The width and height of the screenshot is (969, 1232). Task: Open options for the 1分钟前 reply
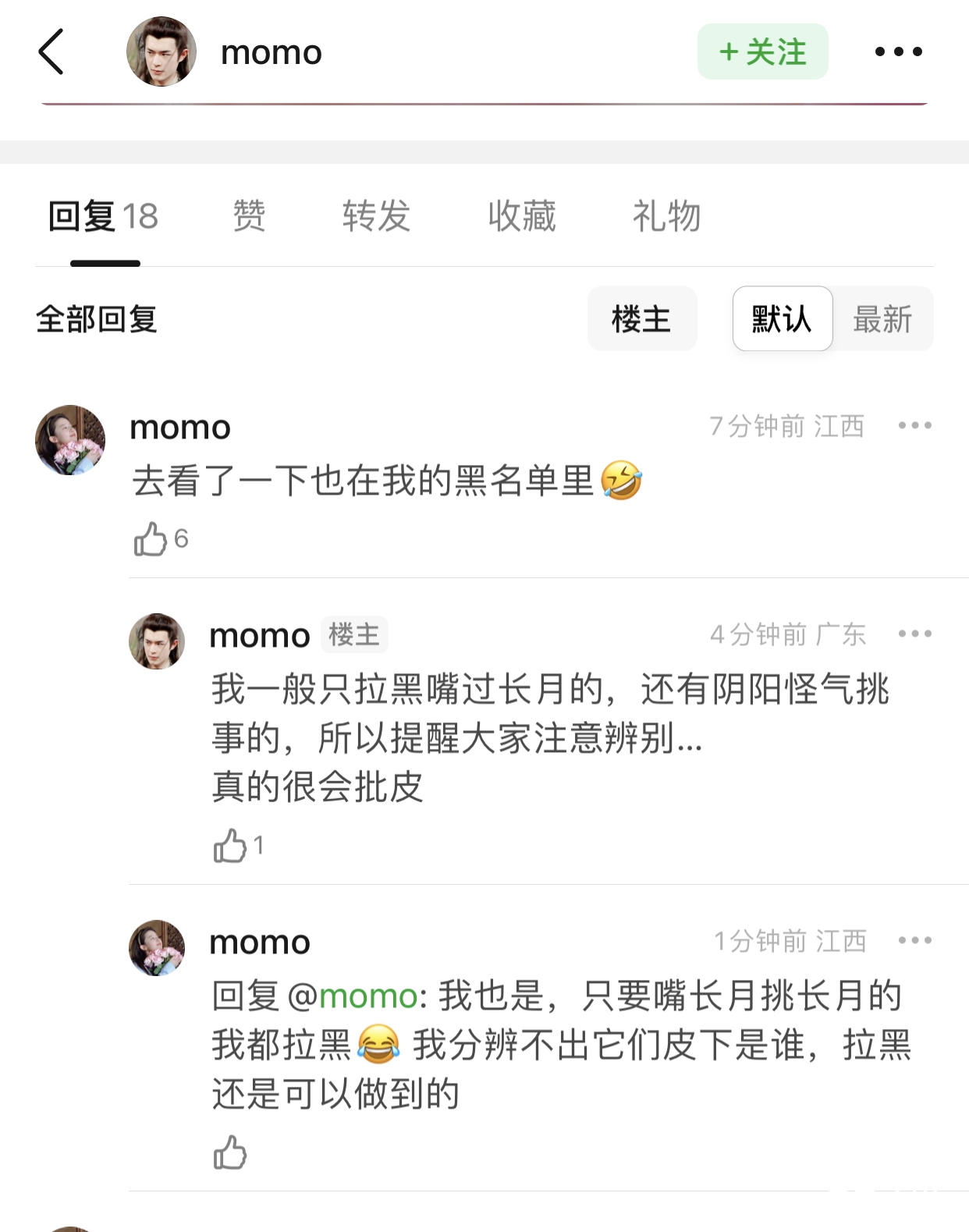(x=914, y=941)
